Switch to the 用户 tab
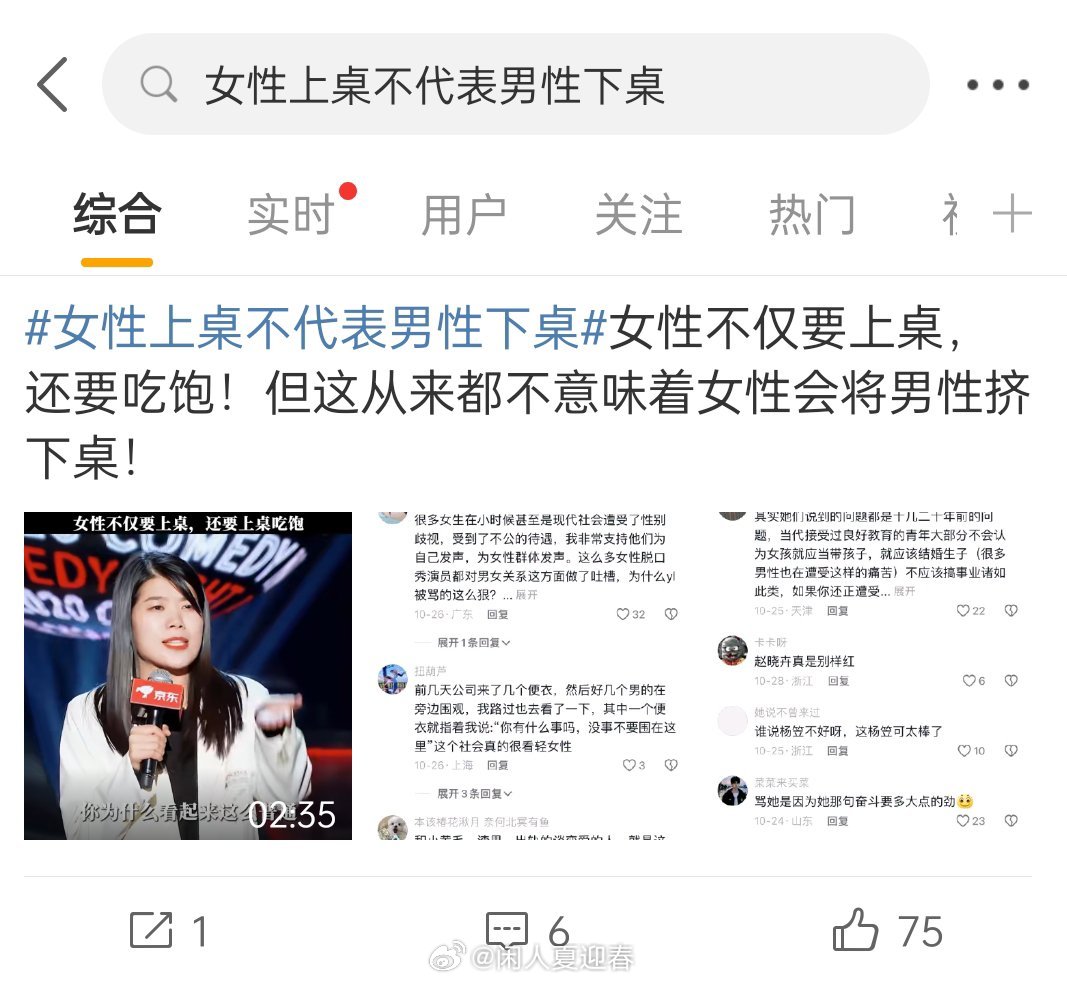 click(x=464, y=215)
